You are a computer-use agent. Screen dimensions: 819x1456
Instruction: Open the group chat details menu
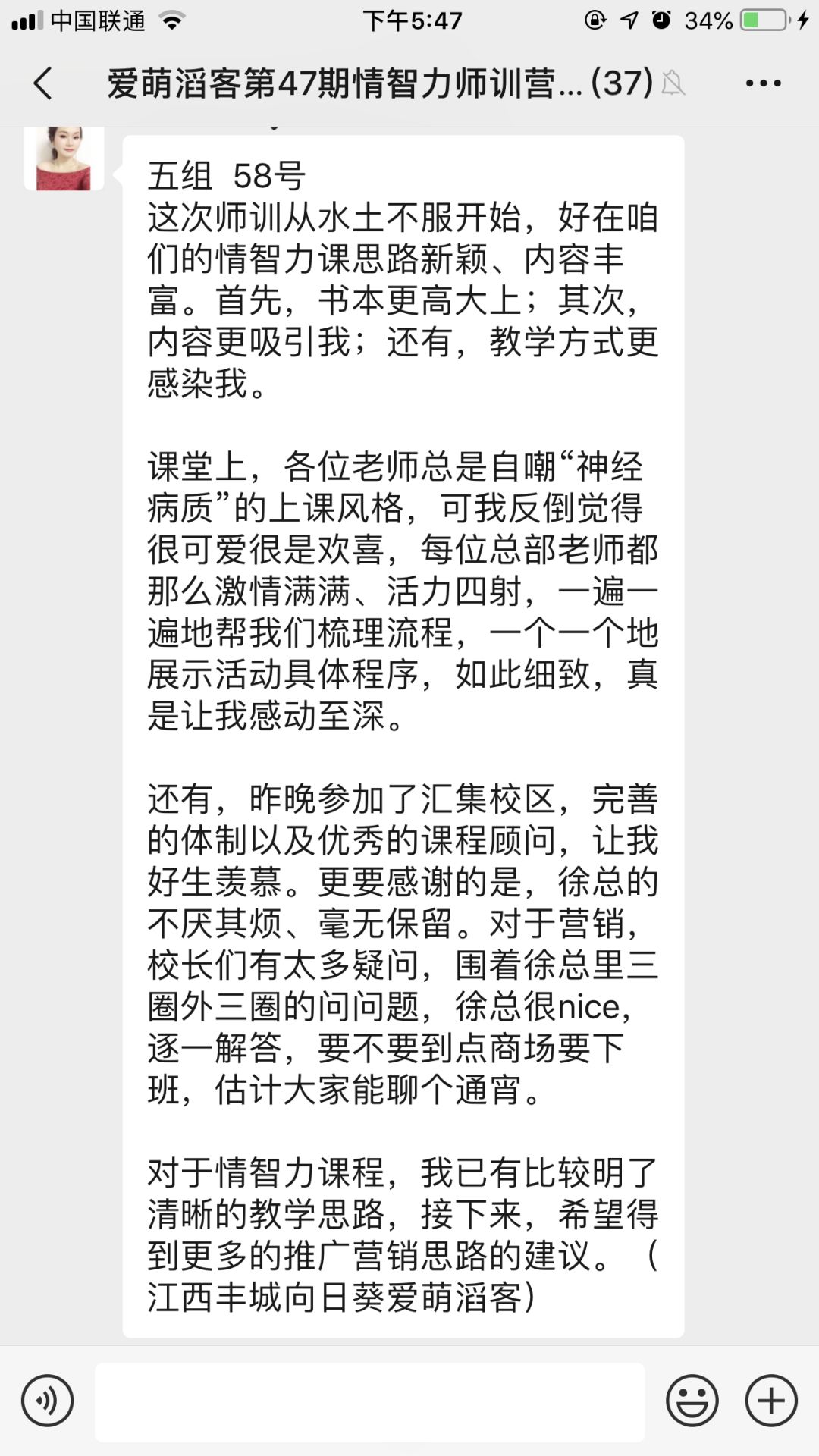pos(763,83)
